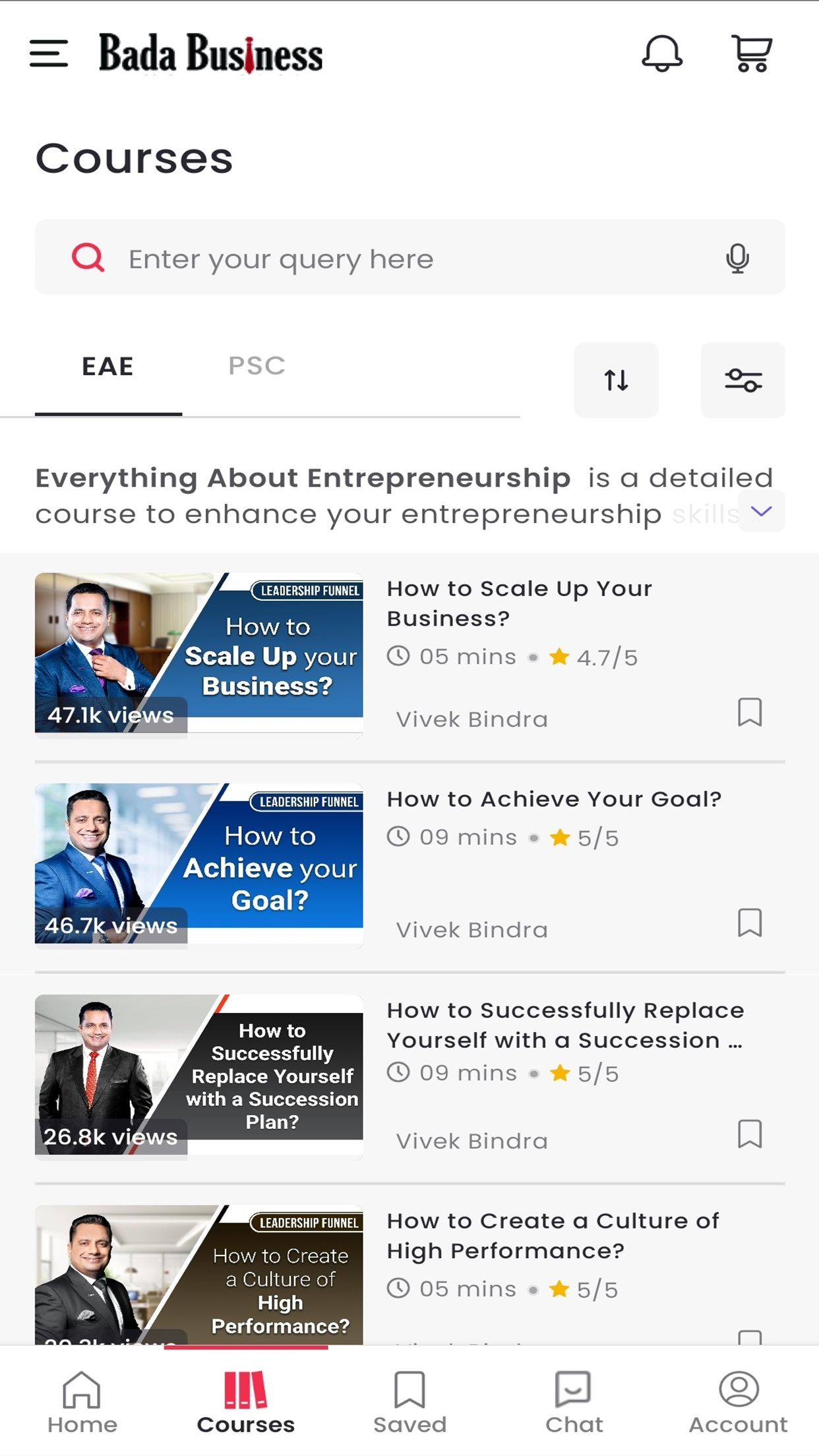
Task: Bookmark How to Scale Up Your Business
Action: [750, 713]
